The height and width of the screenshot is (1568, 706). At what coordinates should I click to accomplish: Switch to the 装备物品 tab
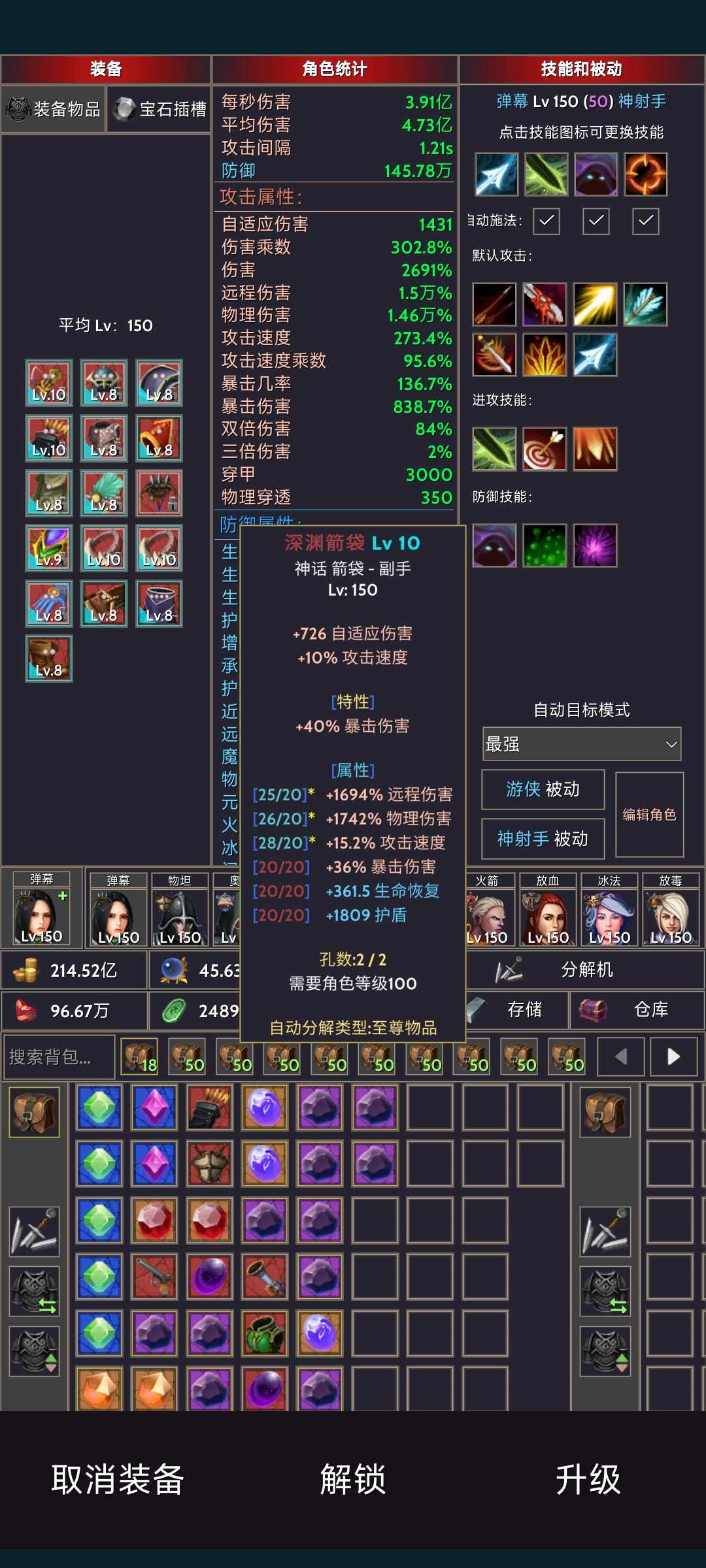coord(54,109)
